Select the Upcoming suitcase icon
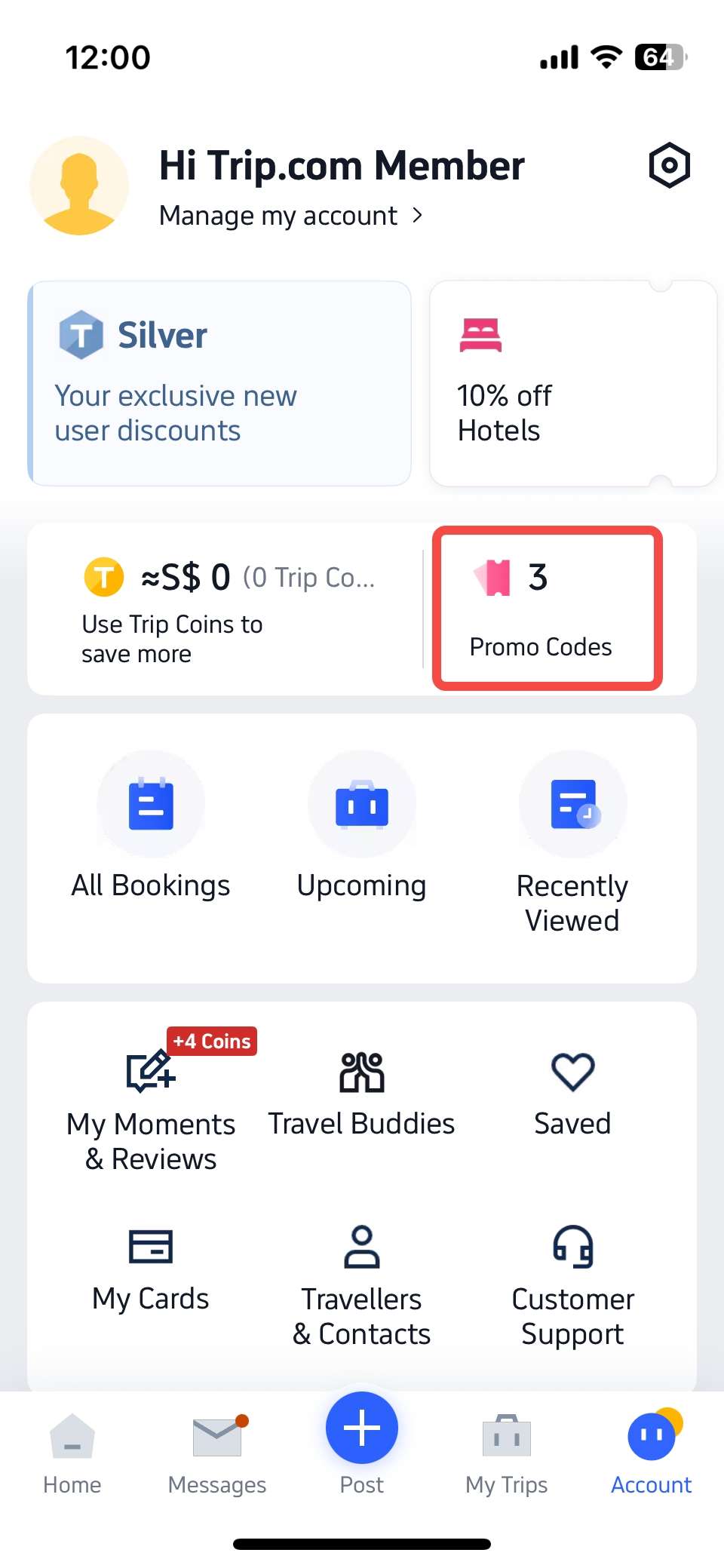The width and height of the screenshot is (724, 1568). click(x=361, y=803)
